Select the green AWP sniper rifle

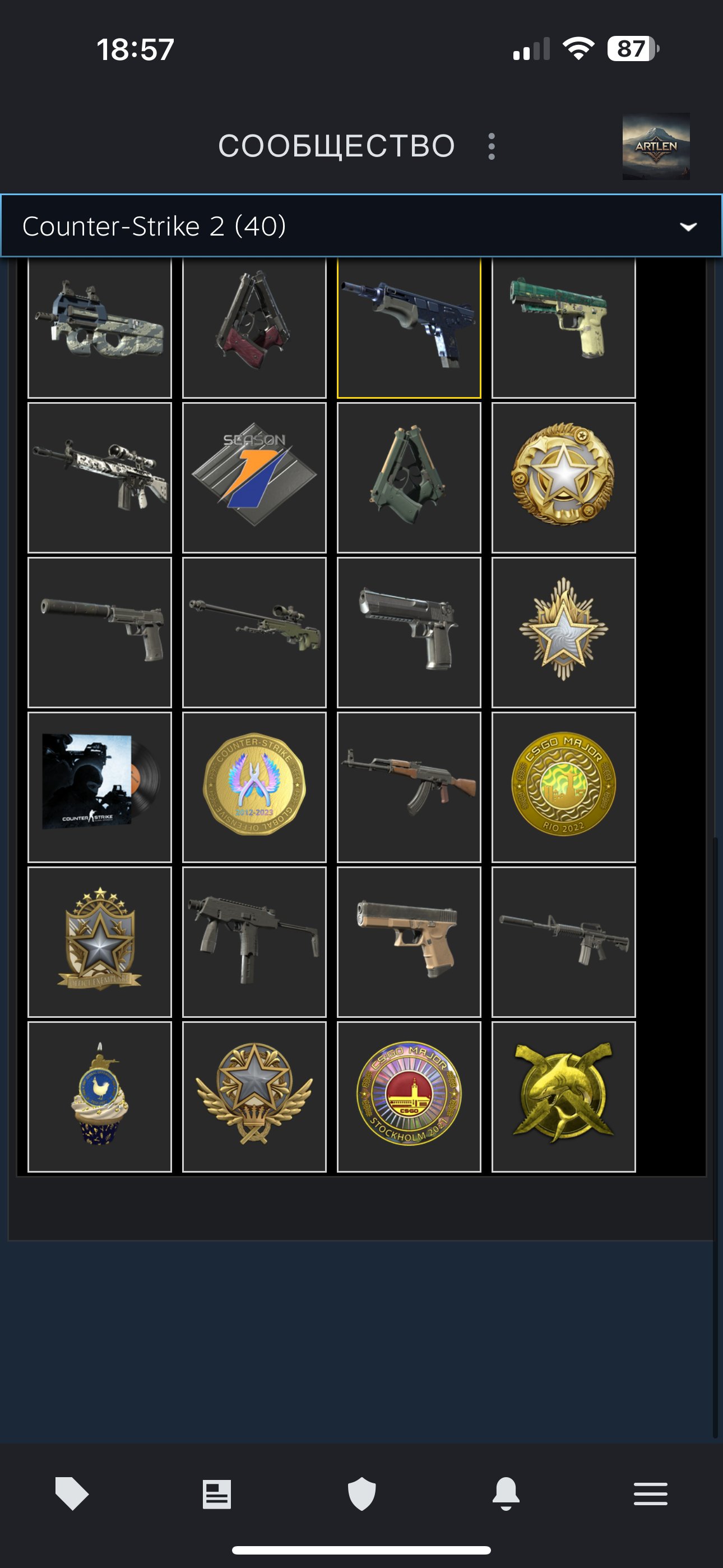coord(254,632)
